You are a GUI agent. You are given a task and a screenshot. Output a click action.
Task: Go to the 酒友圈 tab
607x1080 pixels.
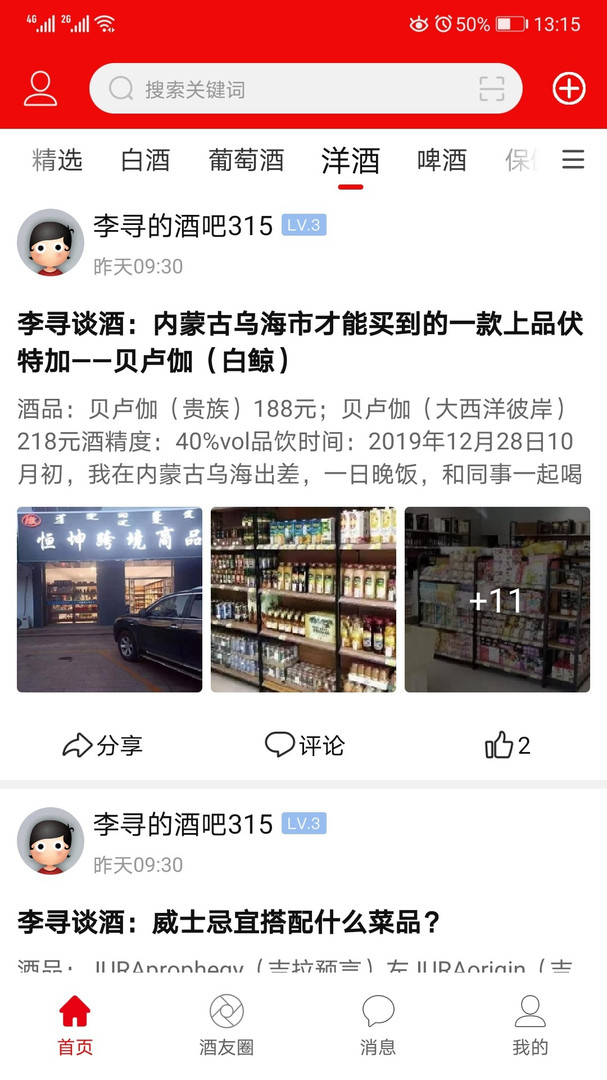(x=227, y=1026)
